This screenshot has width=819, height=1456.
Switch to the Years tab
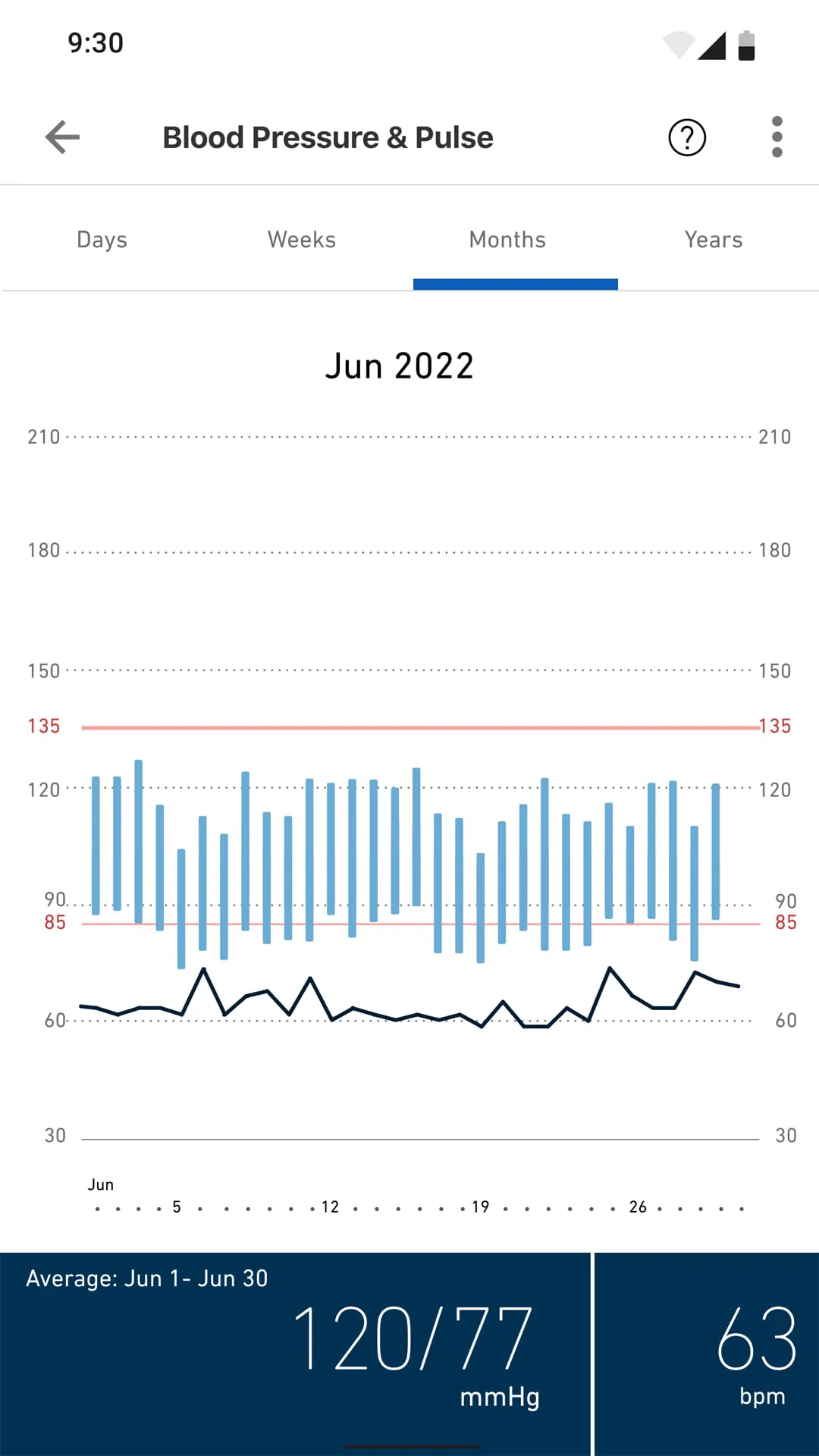tap(713, 240)
